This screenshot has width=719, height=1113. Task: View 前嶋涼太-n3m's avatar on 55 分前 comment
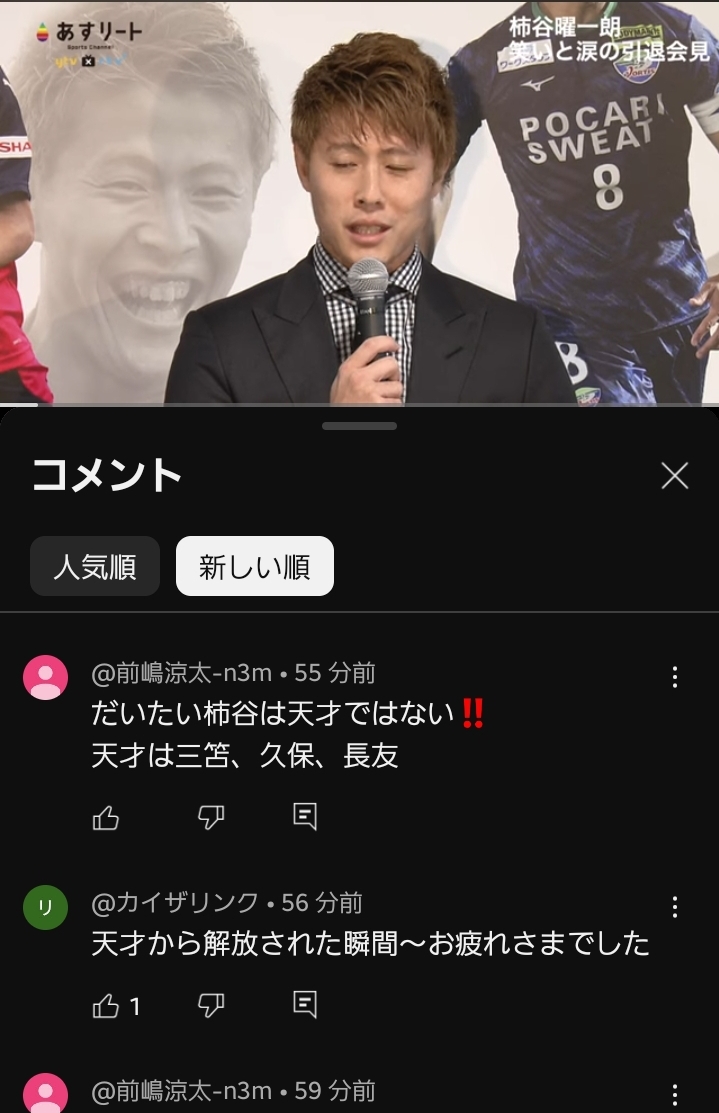tap(45, 678)
